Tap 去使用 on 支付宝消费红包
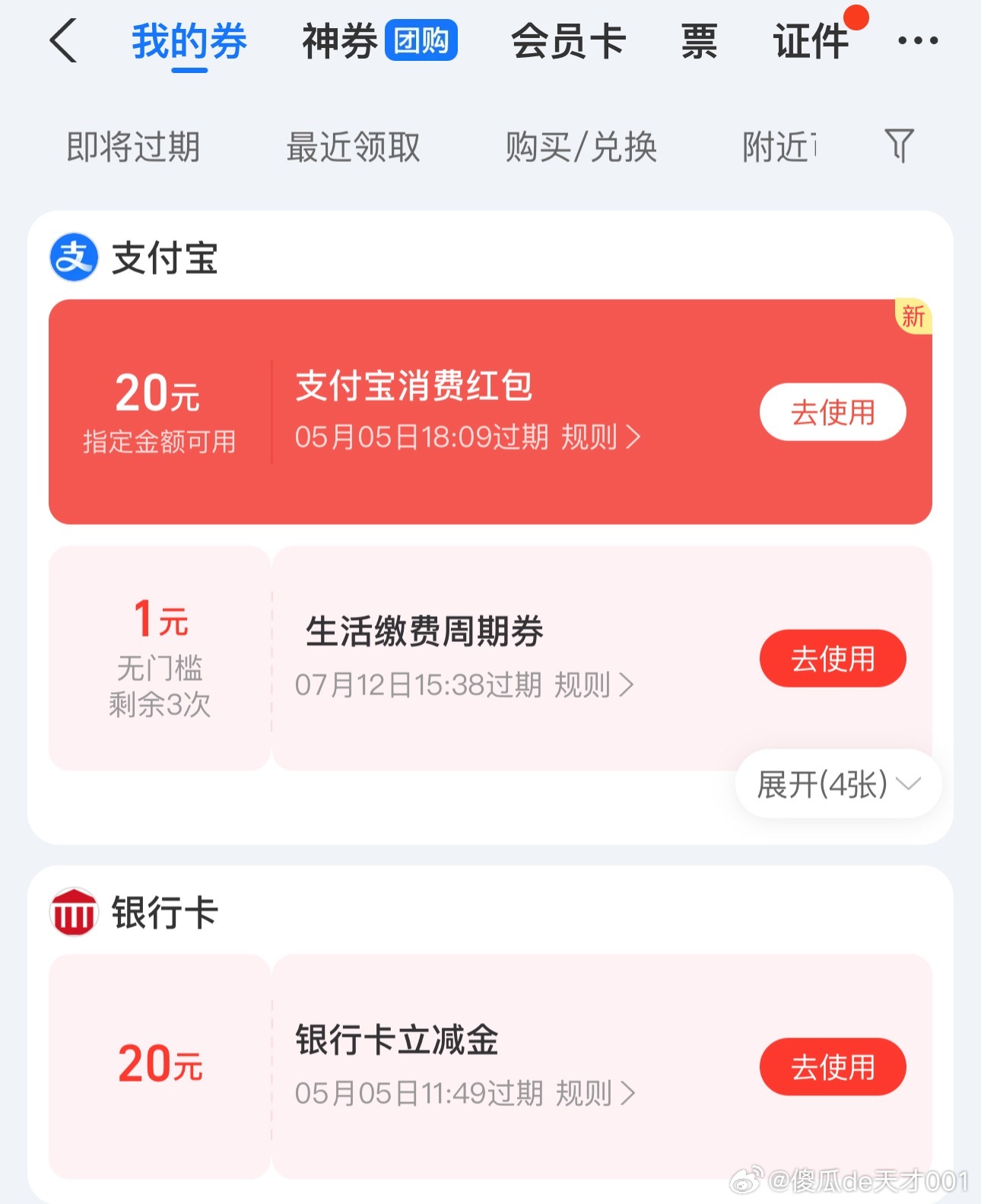 click(833, 412)
